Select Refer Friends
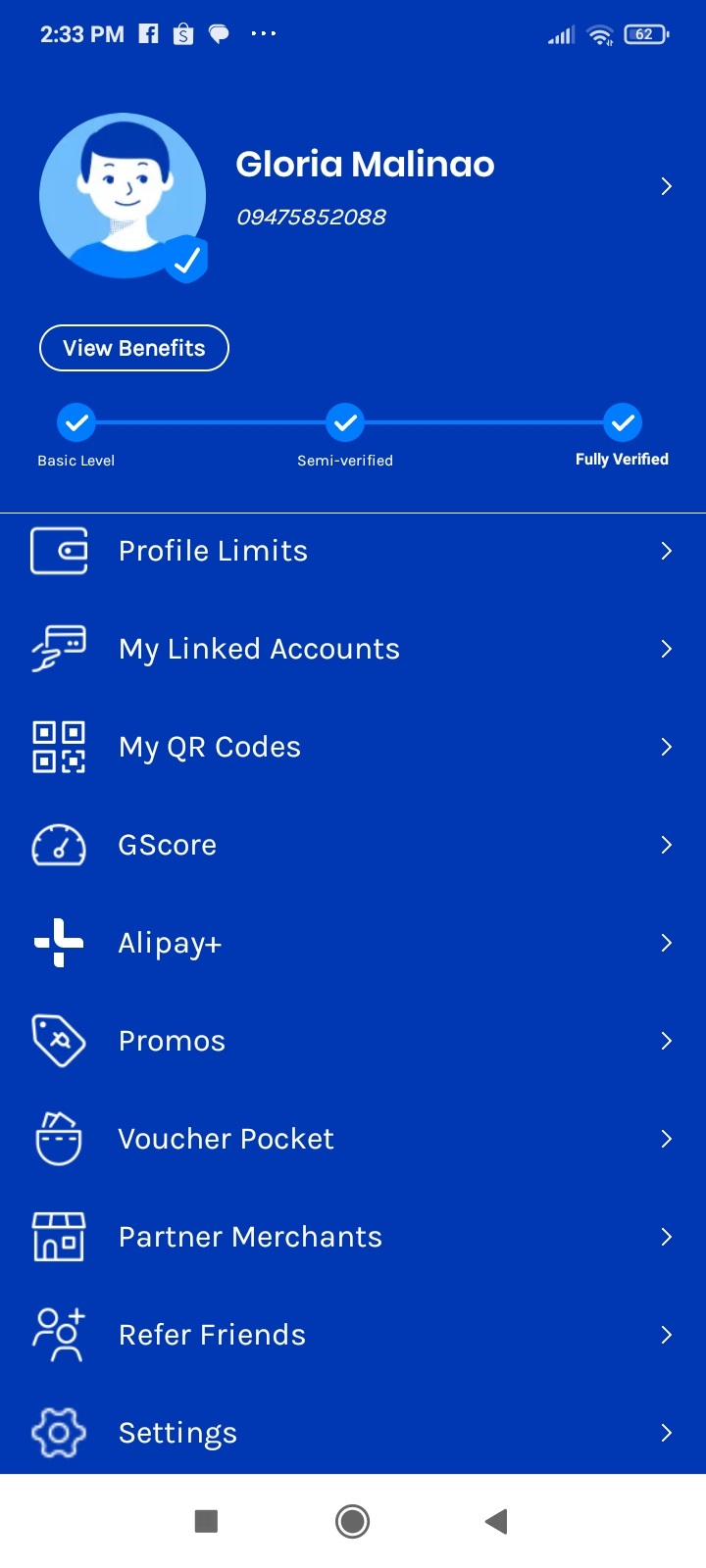This screenshot has height=1568, width=706. pos(352,1335)
